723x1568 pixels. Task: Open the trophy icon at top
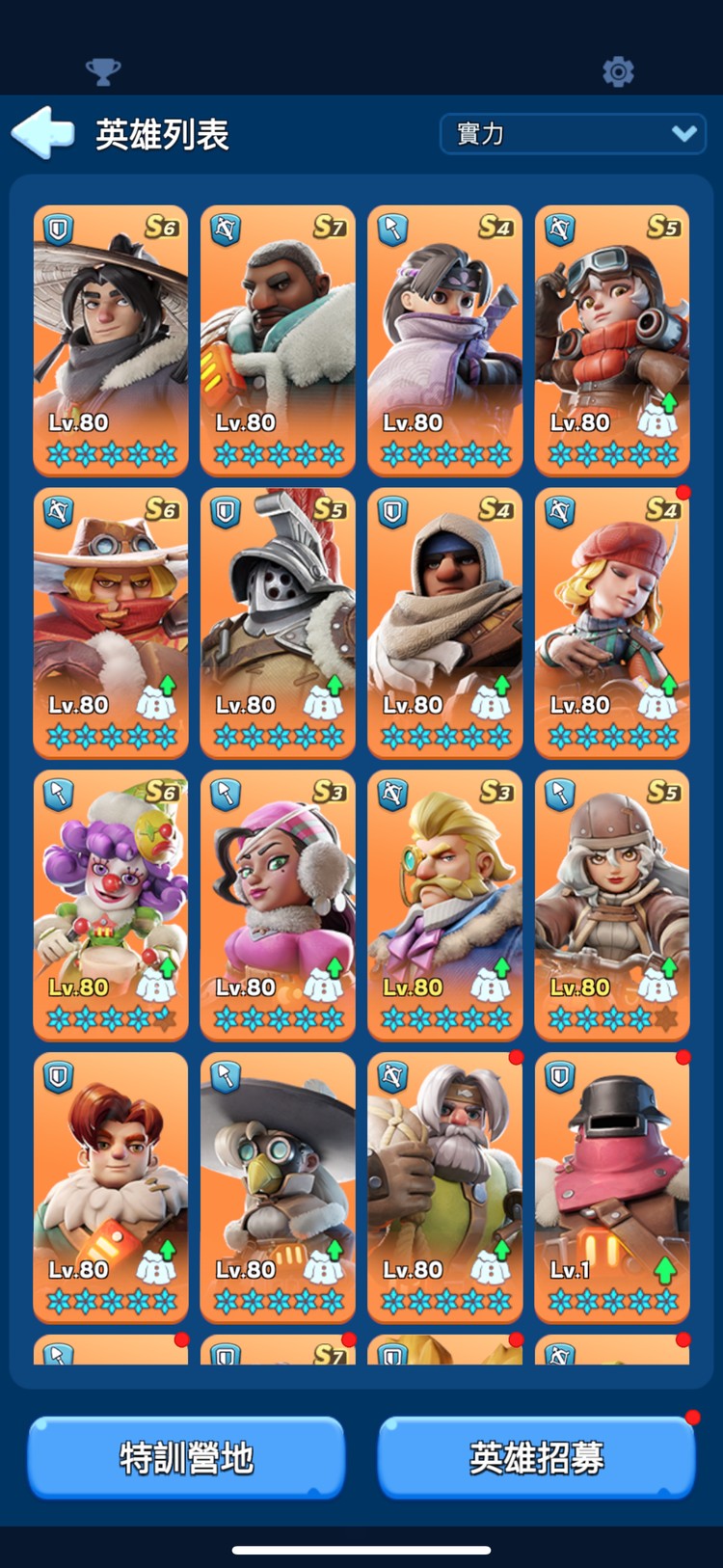click(103, 71)
